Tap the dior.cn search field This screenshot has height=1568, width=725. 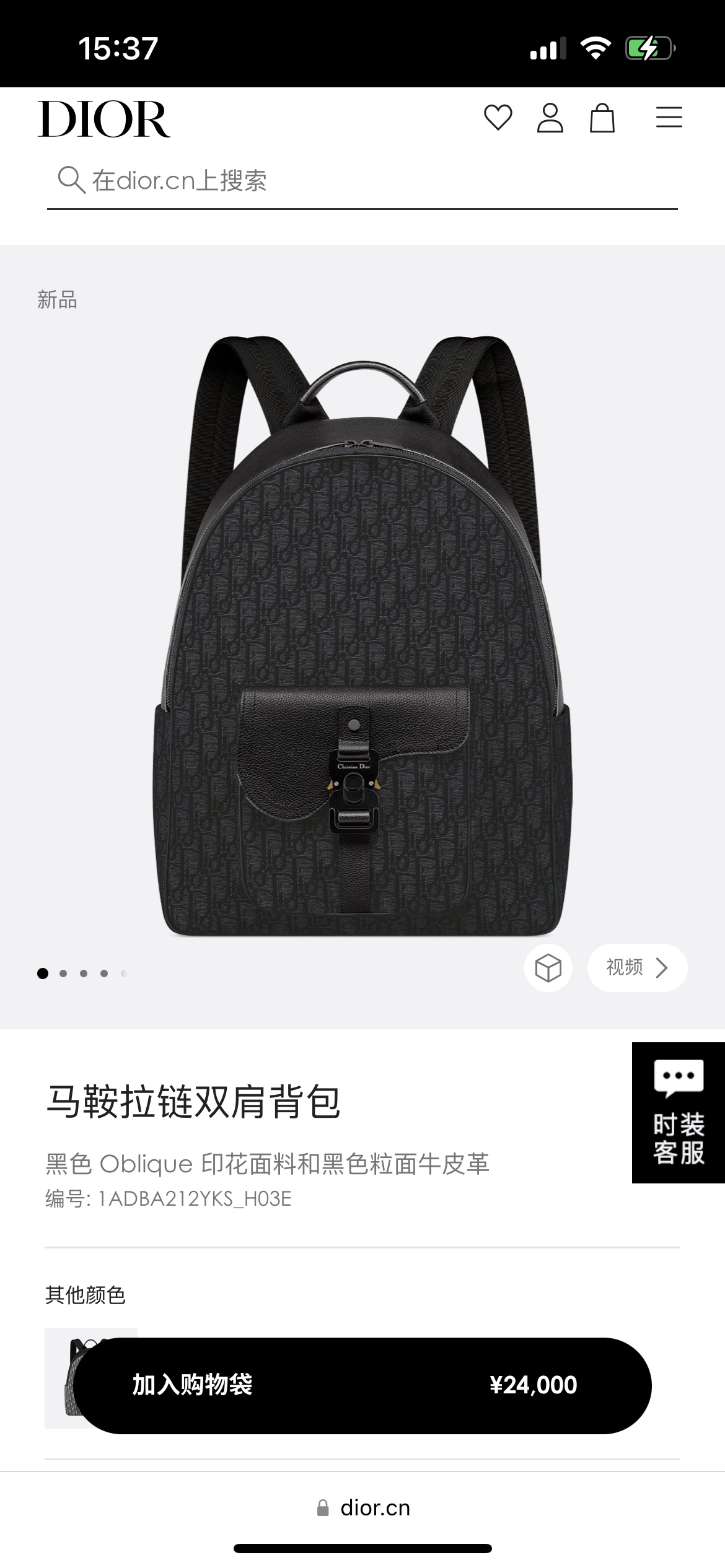coord(362,181)
